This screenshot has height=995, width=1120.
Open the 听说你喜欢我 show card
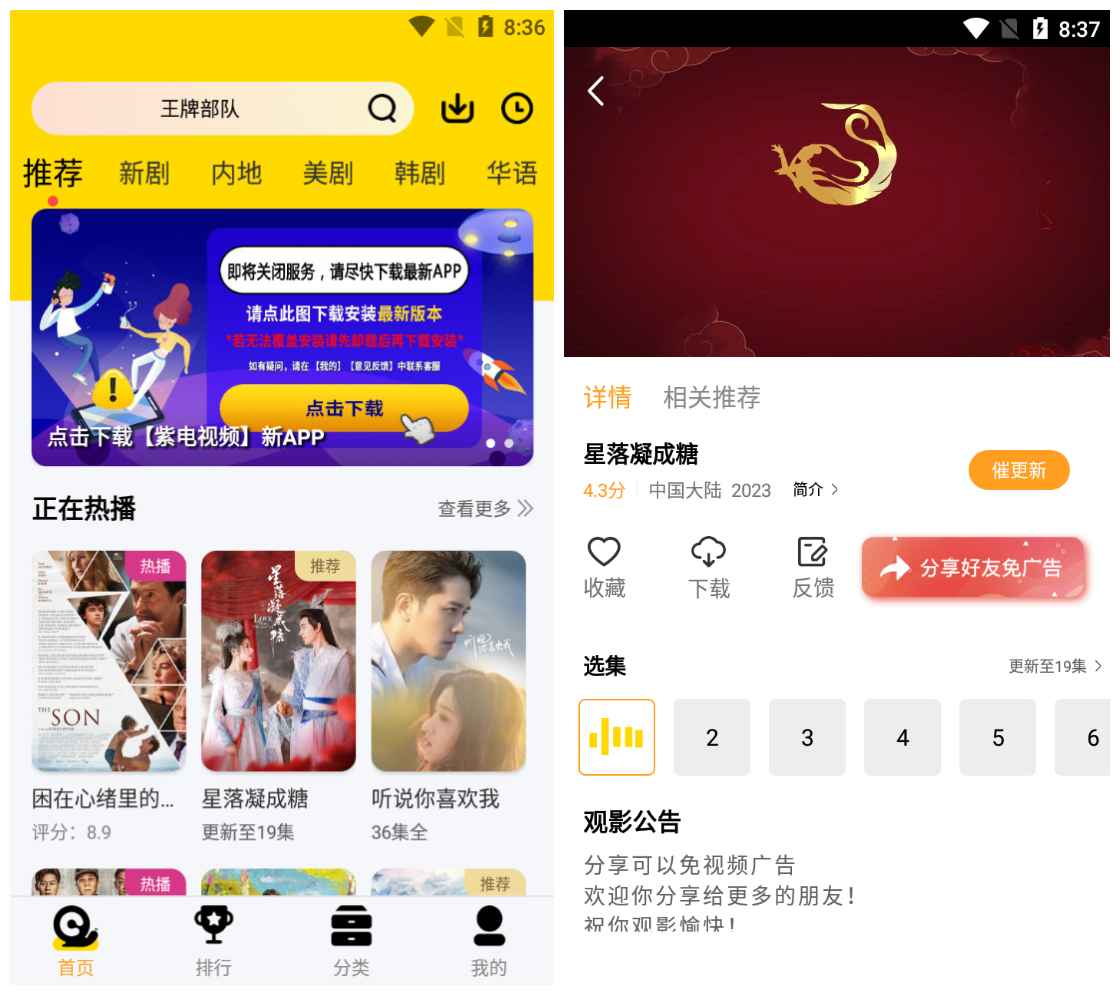pos(448,662)
